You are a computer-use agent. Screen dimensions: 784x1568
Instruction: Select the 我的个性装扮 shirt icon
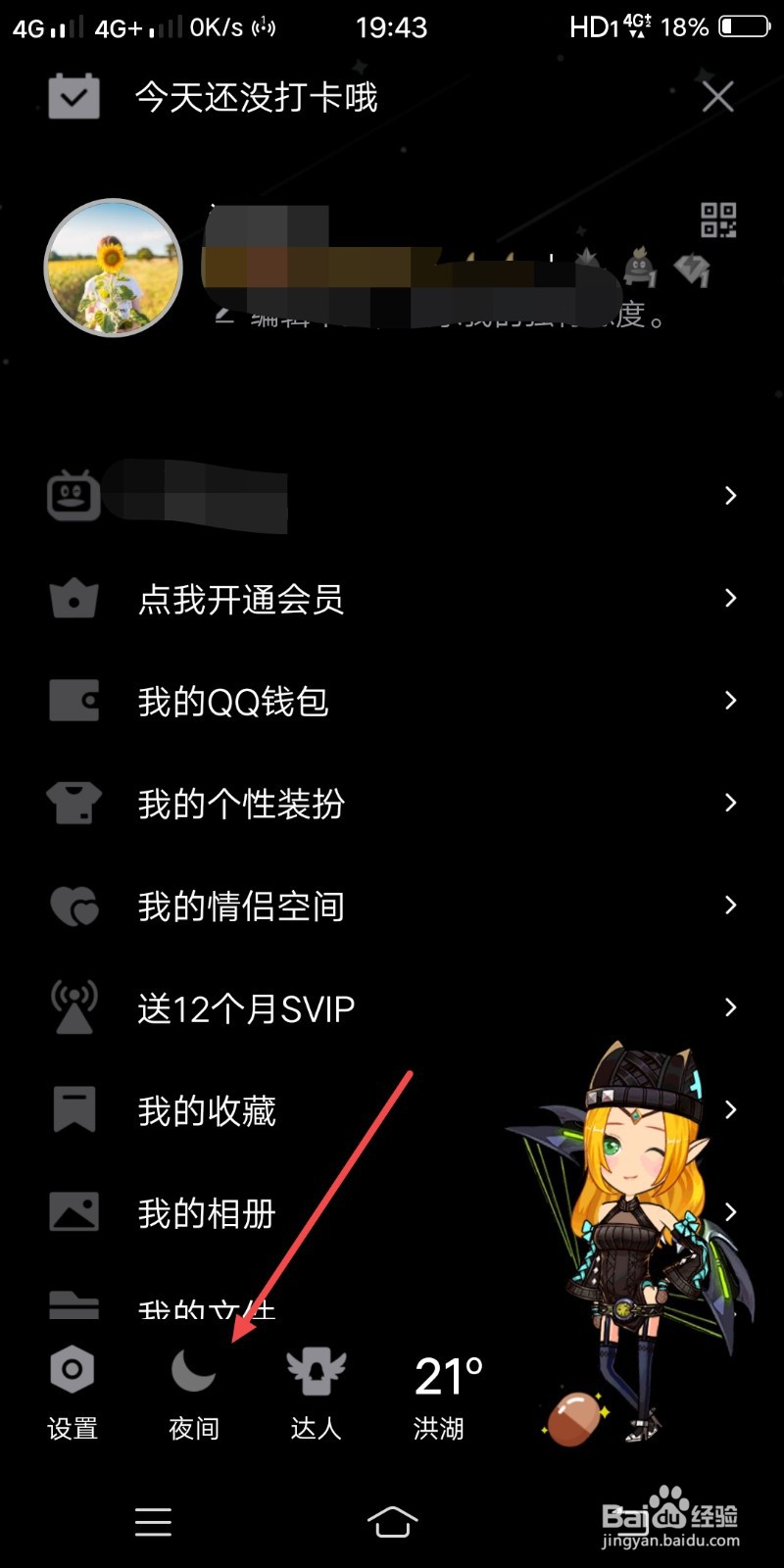pos(73,804)
